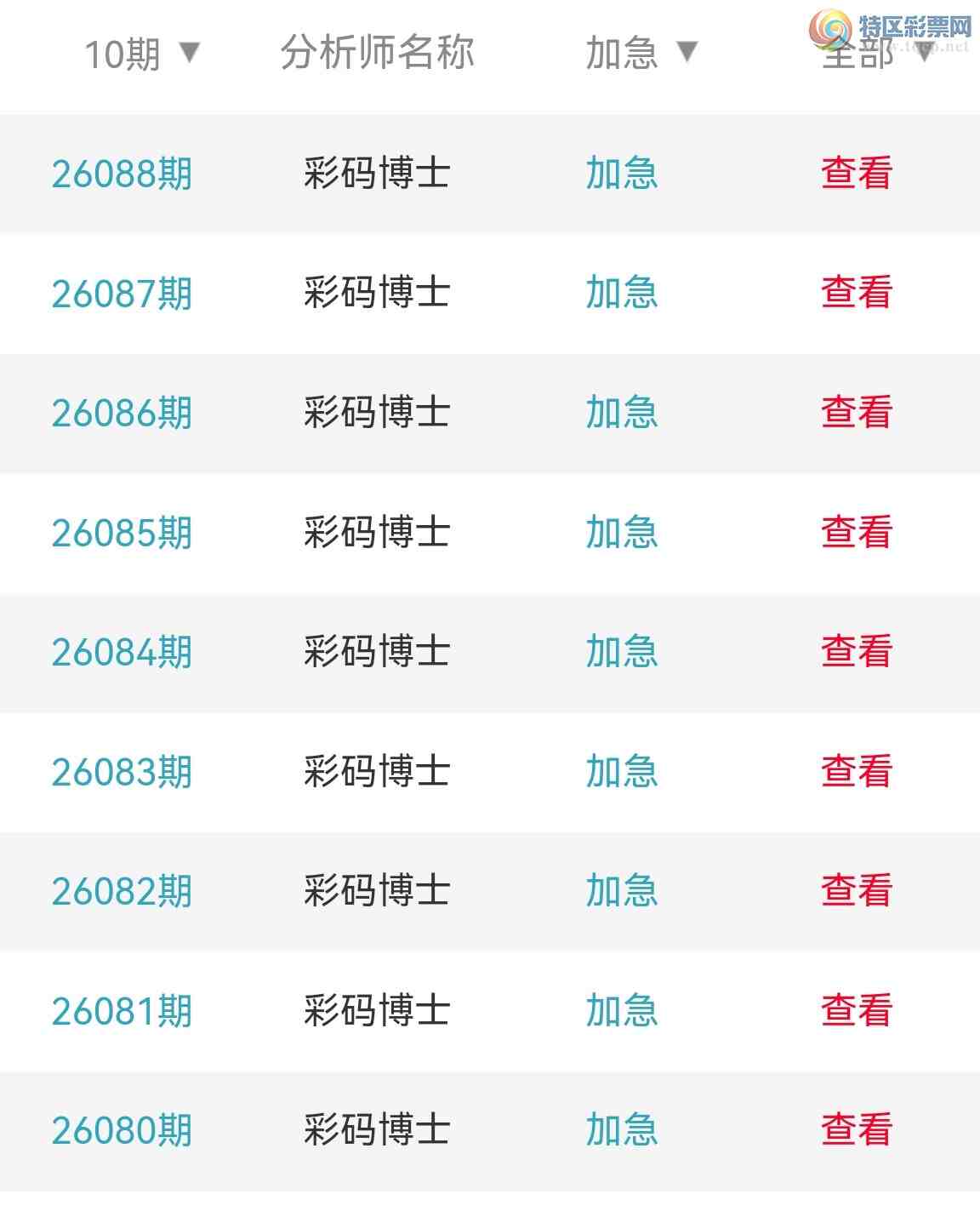This screenshot has width=980, height=1217.
Task: View details of period 26087期
Action: [x=856, y=293]
